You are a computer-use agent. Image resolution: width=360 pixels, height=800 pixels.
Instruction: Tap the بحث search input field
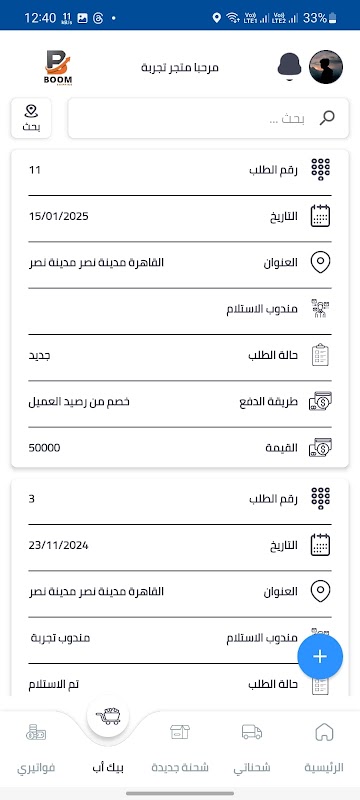[x=208, y=118]
